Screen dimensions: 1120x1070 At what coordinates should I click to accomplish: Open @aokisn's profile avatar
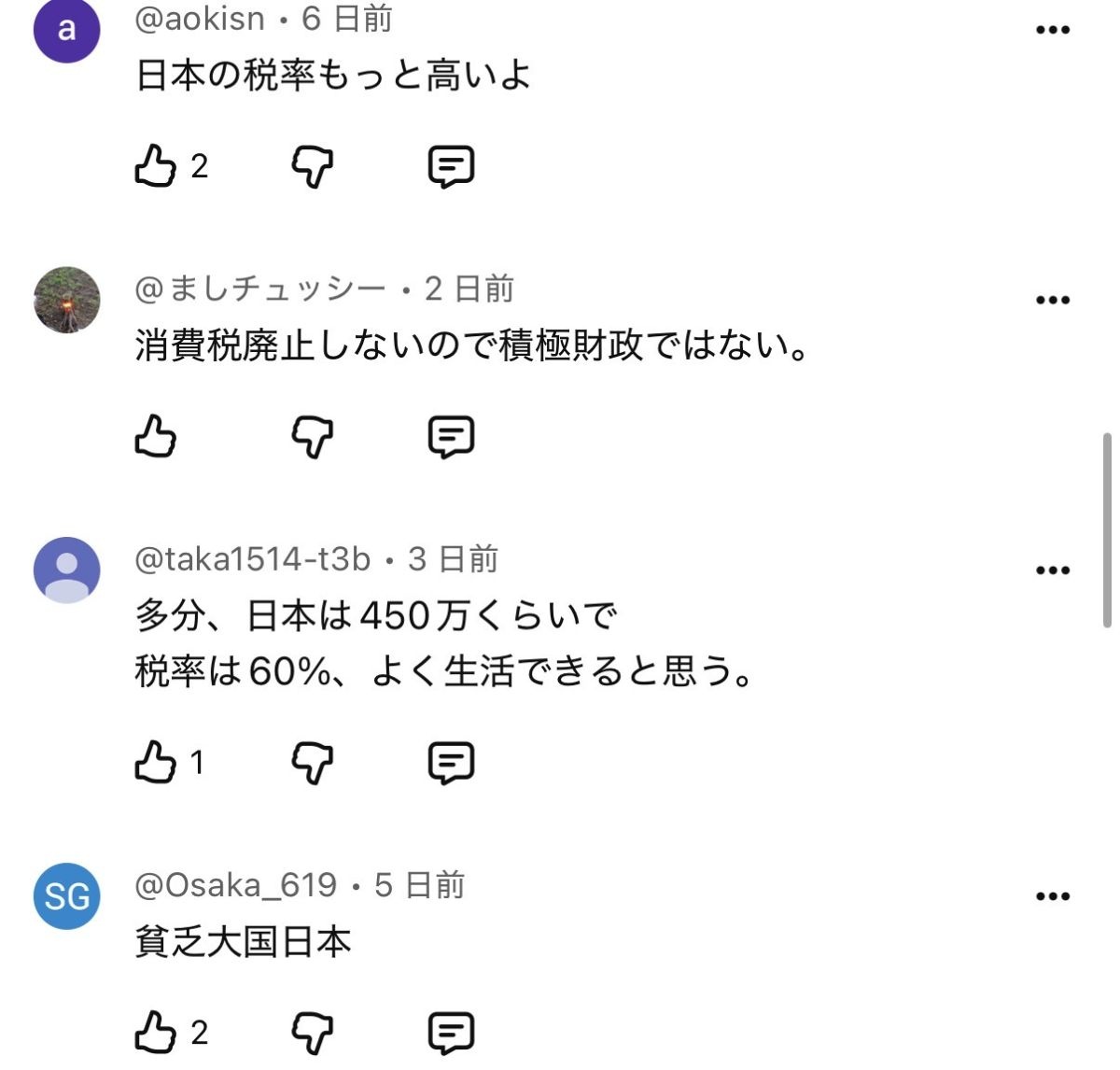pos(66,30)
